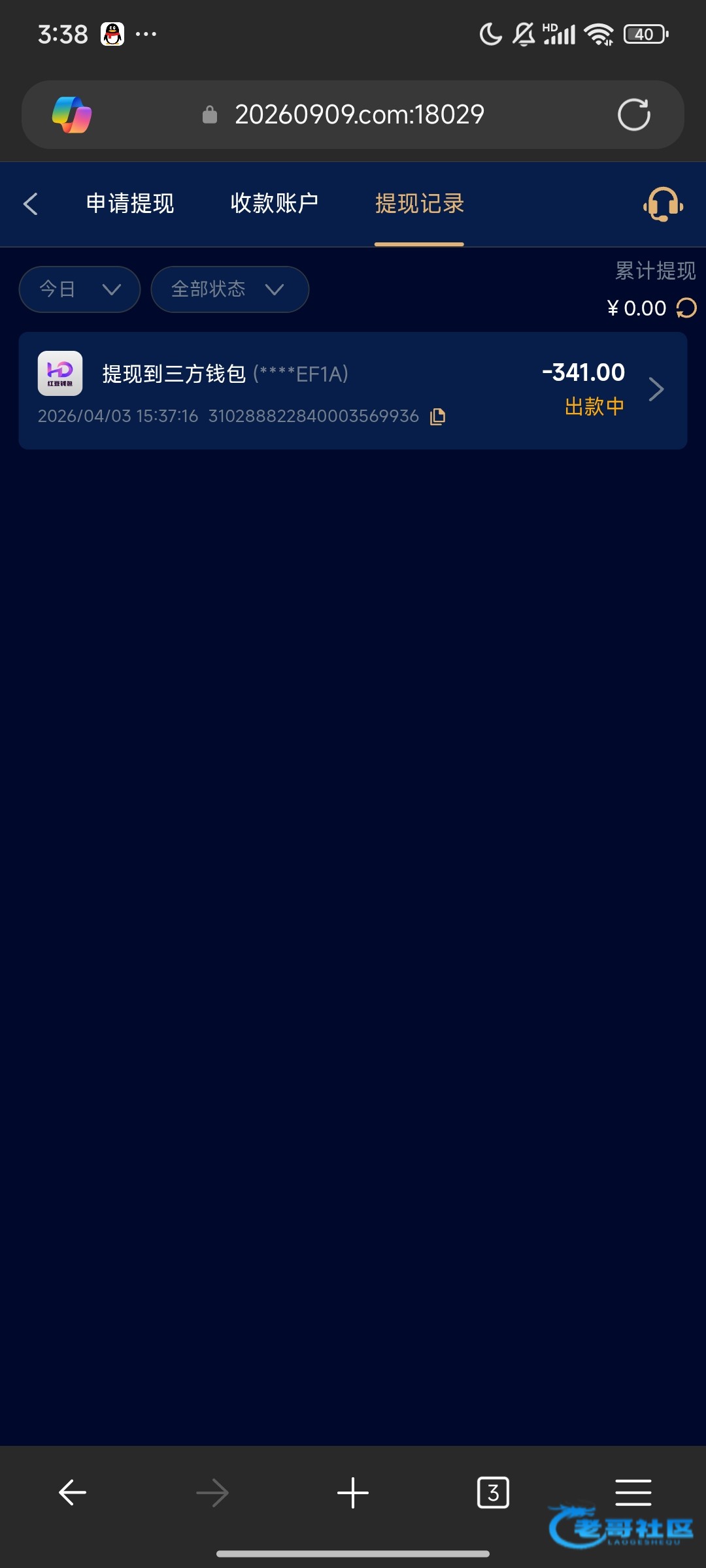View the 3 open browser tabs

493,1493
